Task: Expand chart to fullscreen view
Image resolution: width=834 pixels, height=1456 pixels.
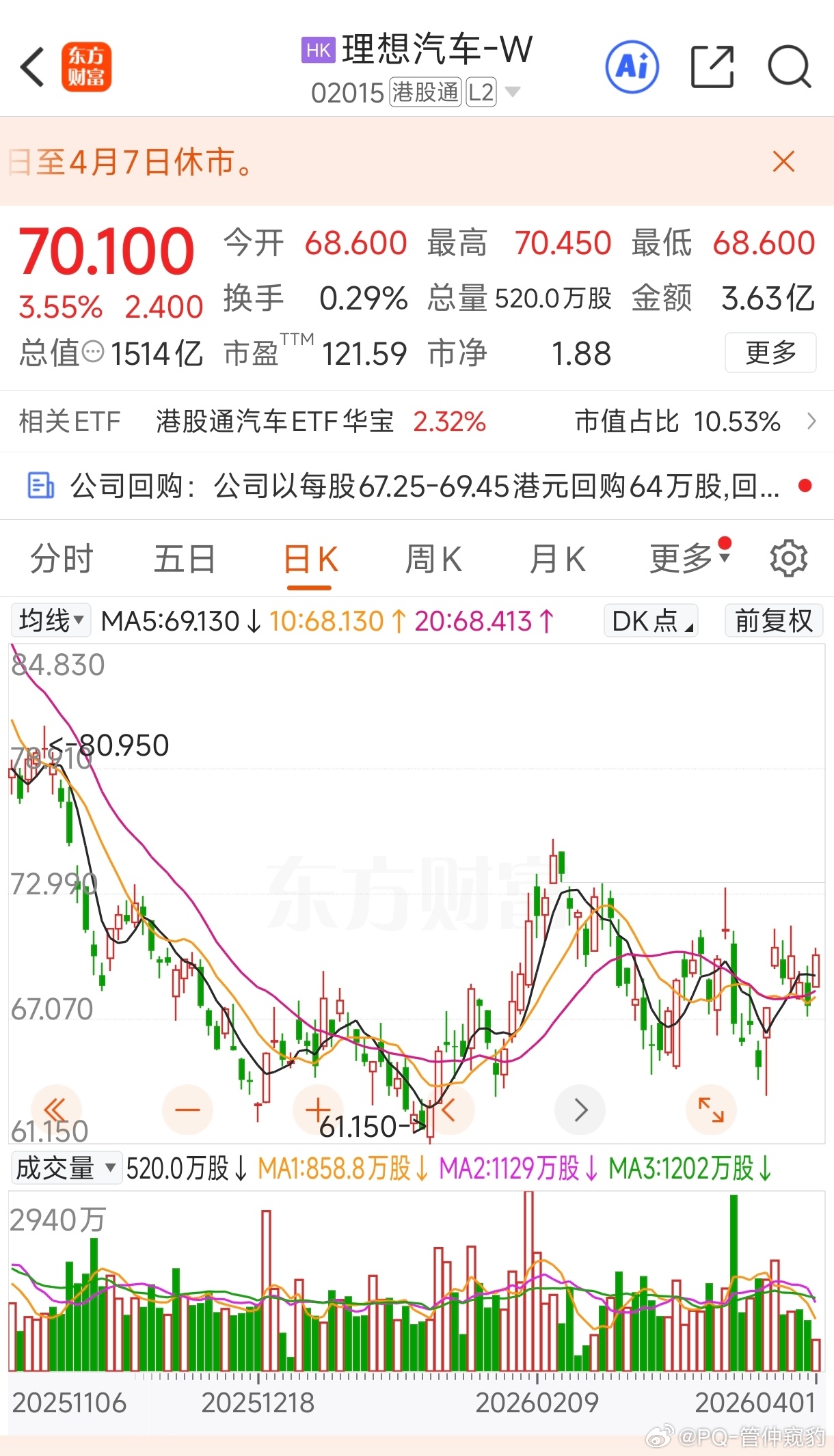Action: 711,1110
